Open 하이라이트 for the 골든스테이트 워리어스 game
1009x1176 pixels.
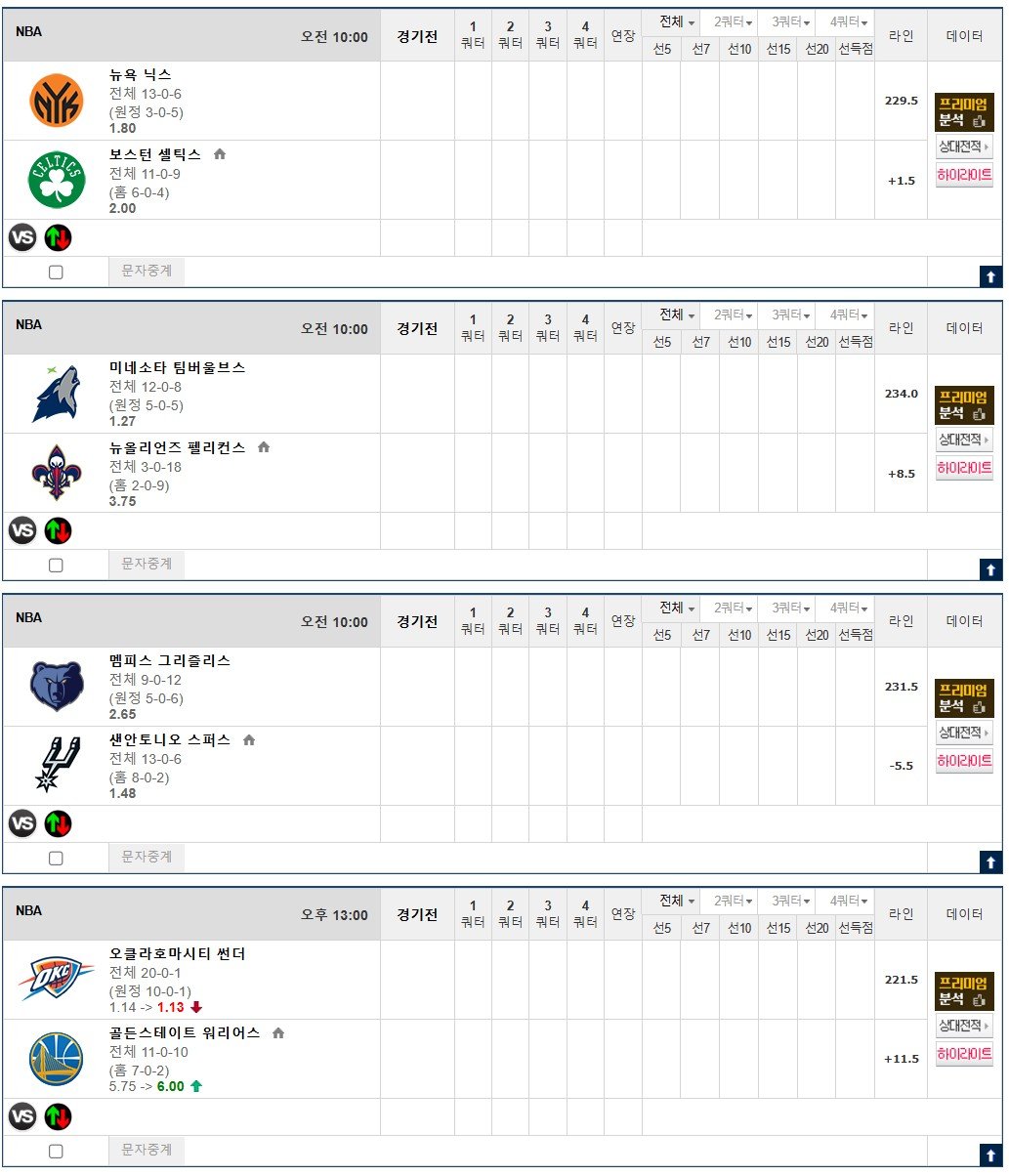tap(964, 1054)
